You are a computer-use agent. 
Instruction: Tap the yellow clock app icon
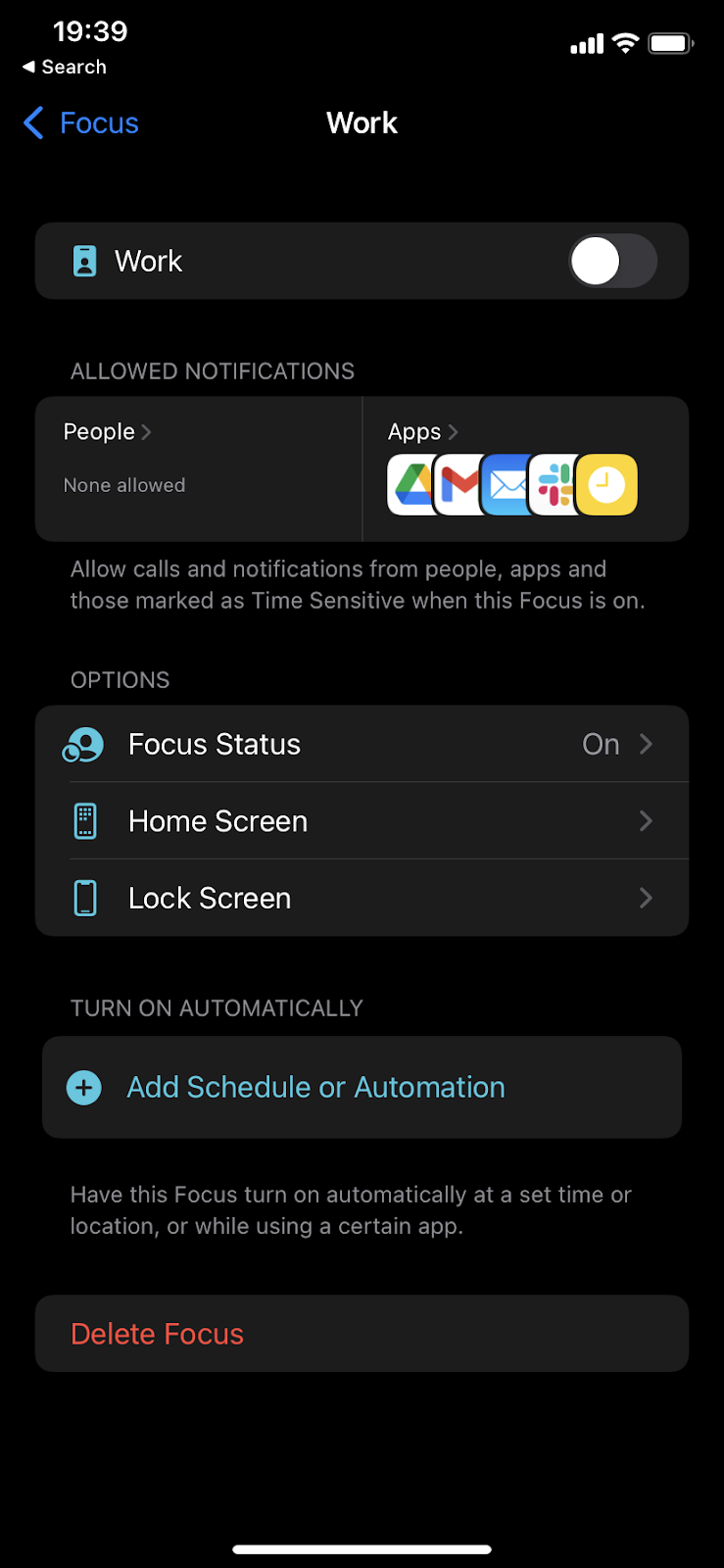606,484
